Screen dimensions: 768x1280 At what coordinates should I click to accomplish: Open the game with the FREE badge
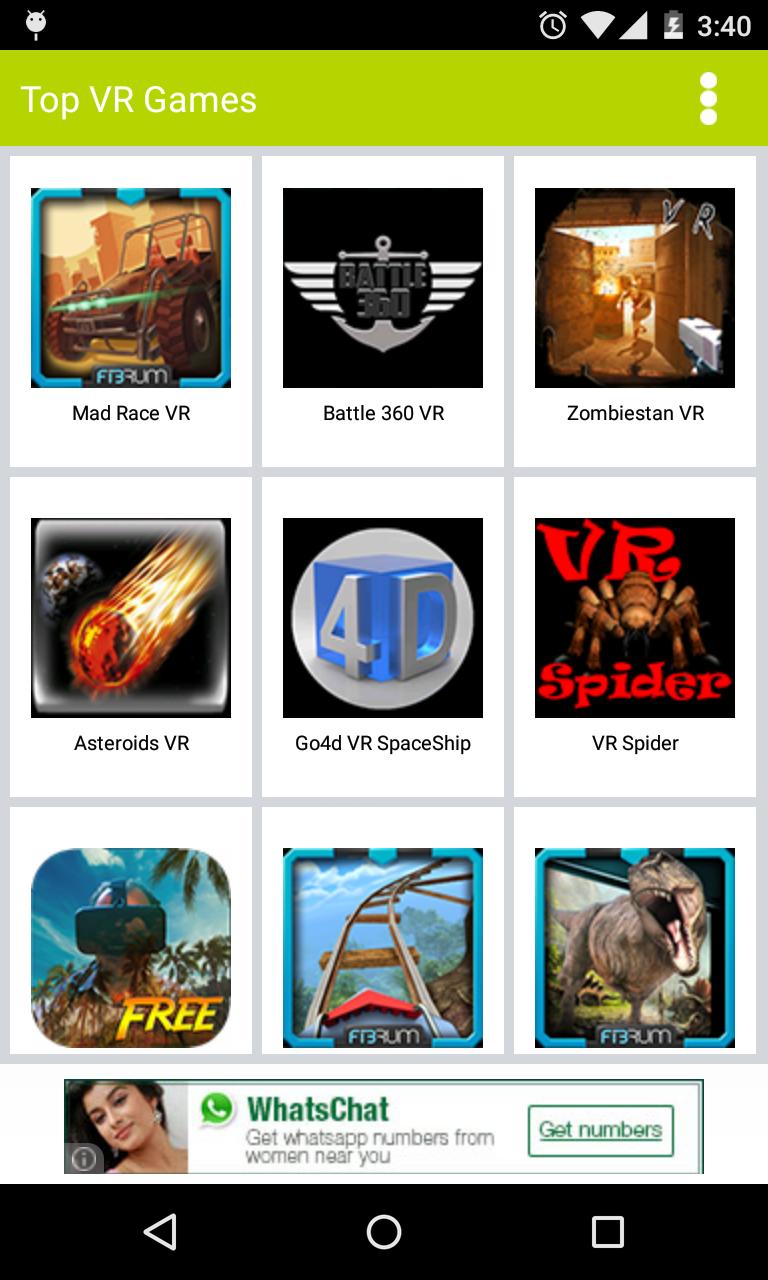coord(131,945)
